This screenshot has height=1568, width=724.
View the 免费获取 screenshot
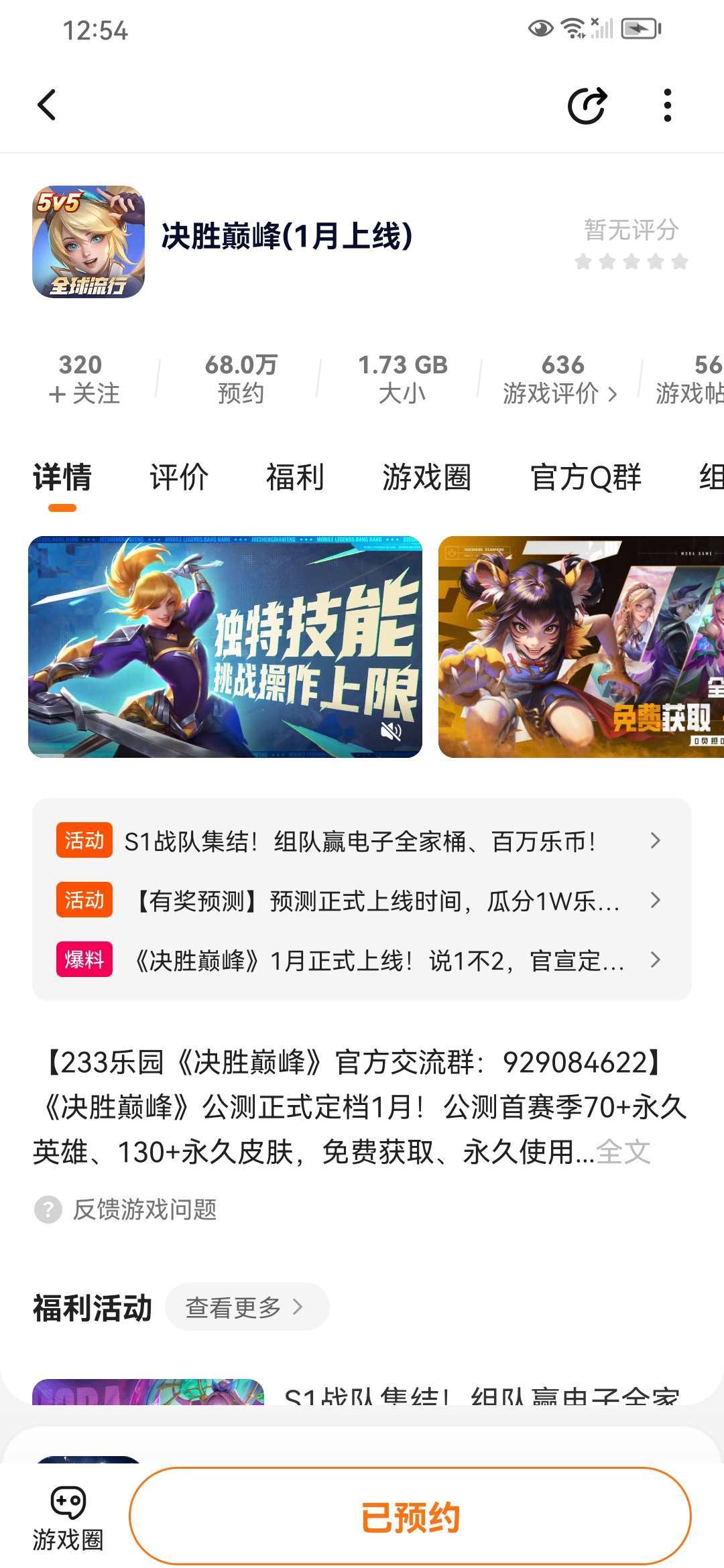tap(581, 647)
